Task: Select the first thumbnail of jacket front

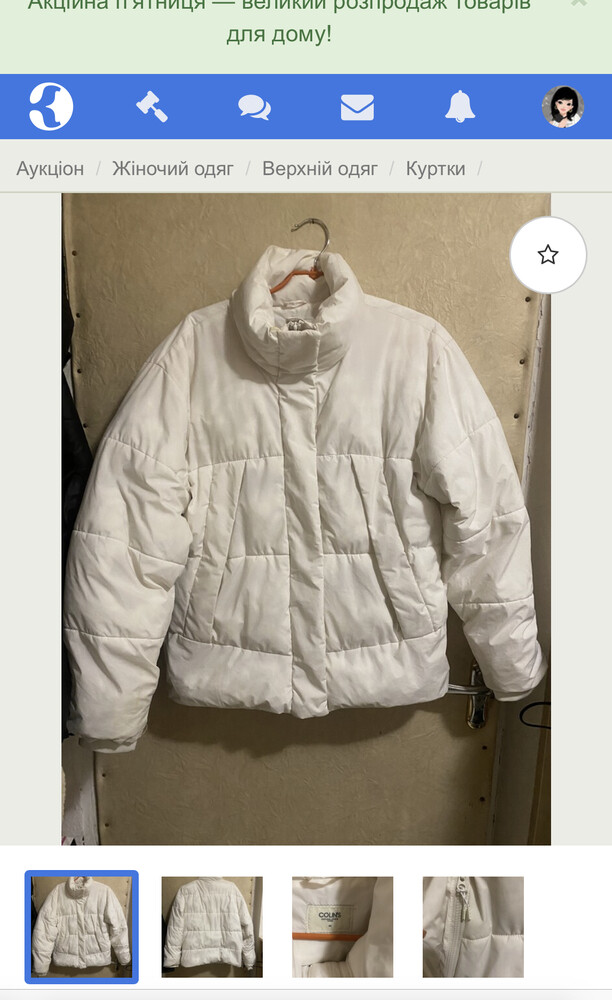Action: 81,927
